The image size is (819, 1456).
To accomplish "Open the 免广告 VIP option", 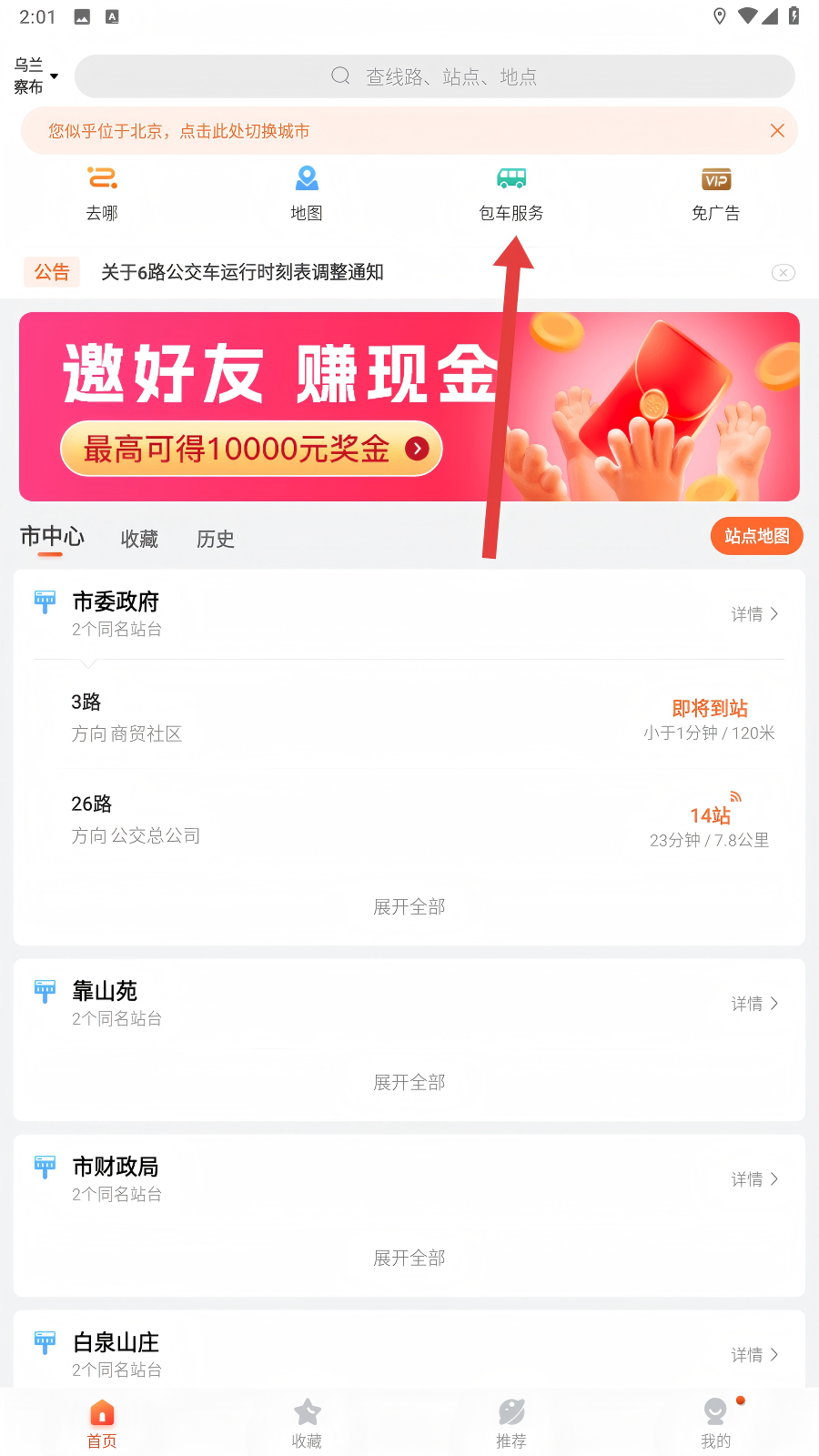I will pyautogui.click(x=716, y=193).
